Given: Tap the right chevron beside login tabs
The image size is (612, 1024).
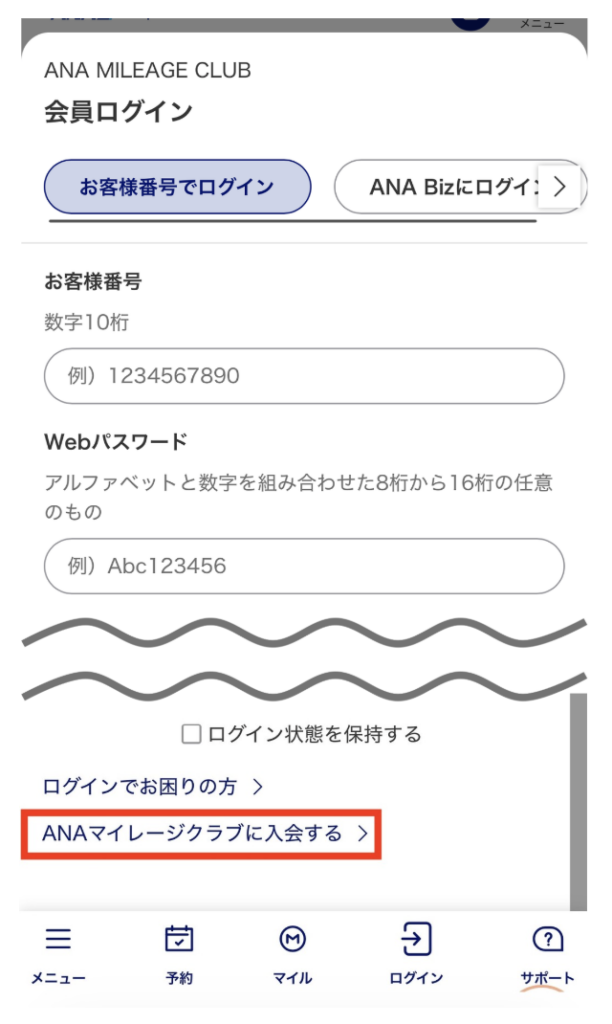Looking at the screenshot, I should 560,187.
